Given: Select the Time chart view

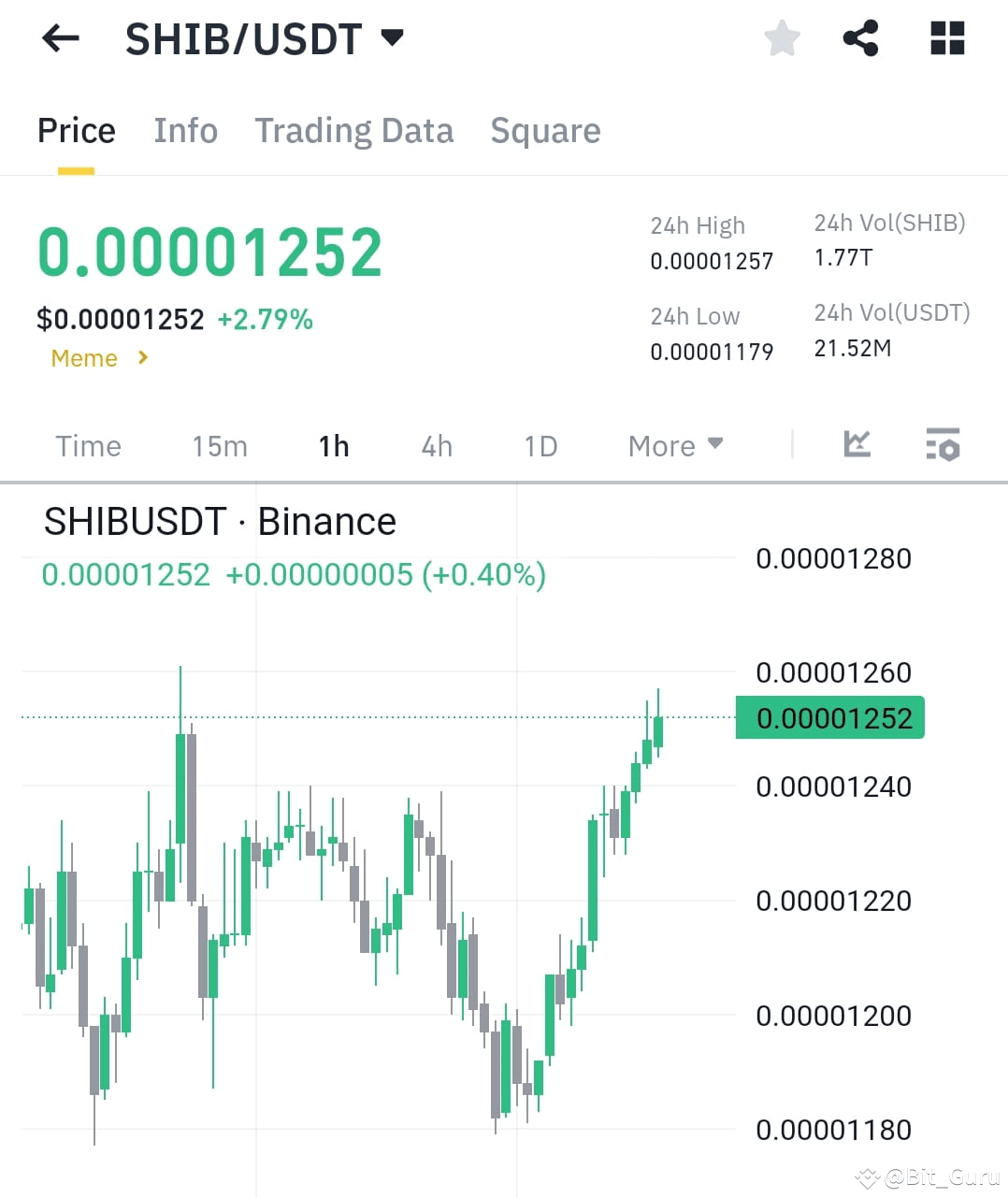Looking at the screenshot, I should point(88,446).
